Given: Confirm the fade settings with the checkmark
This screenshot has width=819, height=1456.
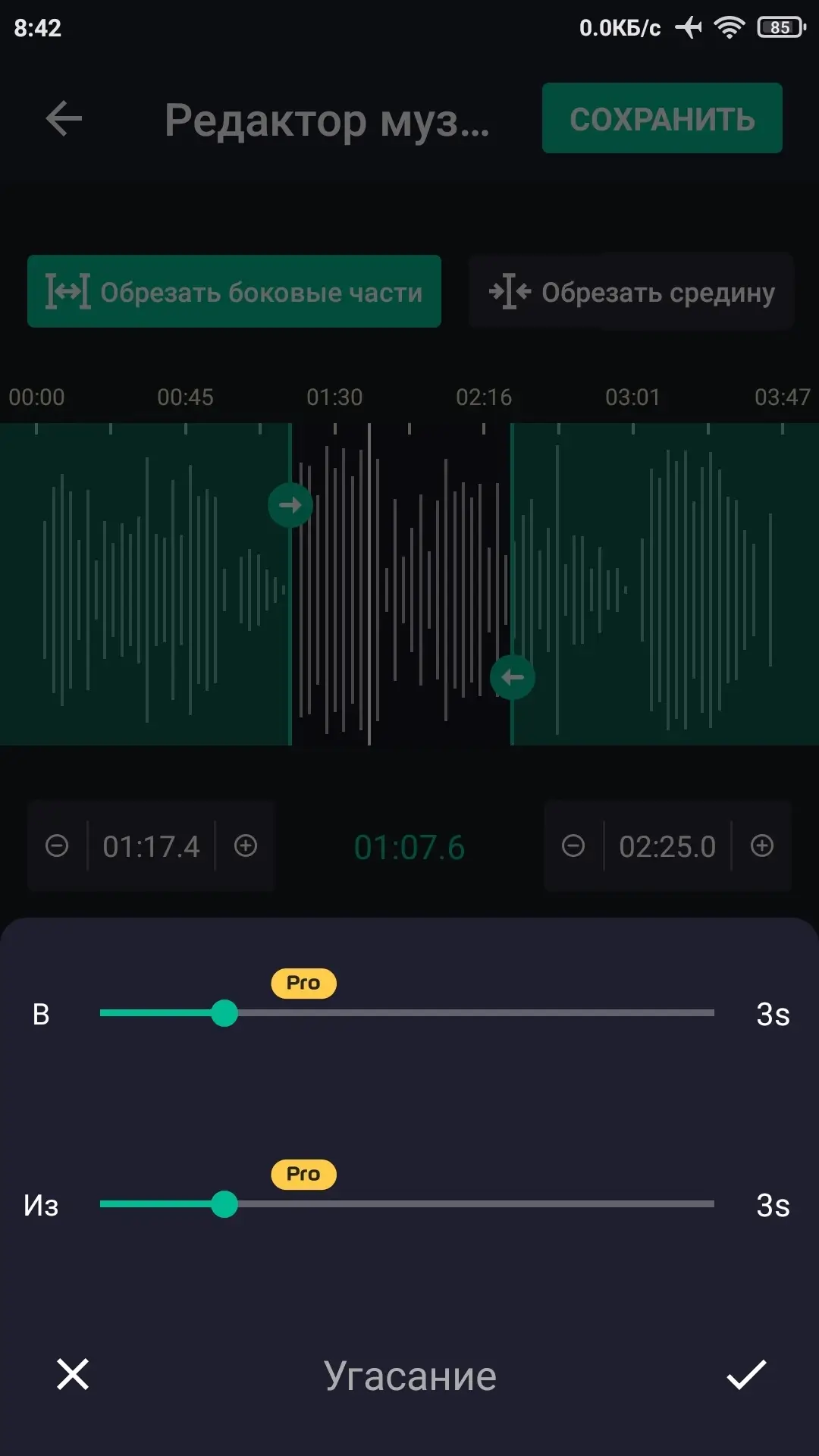Looking at the screenshot, I should pos(746,1374).
